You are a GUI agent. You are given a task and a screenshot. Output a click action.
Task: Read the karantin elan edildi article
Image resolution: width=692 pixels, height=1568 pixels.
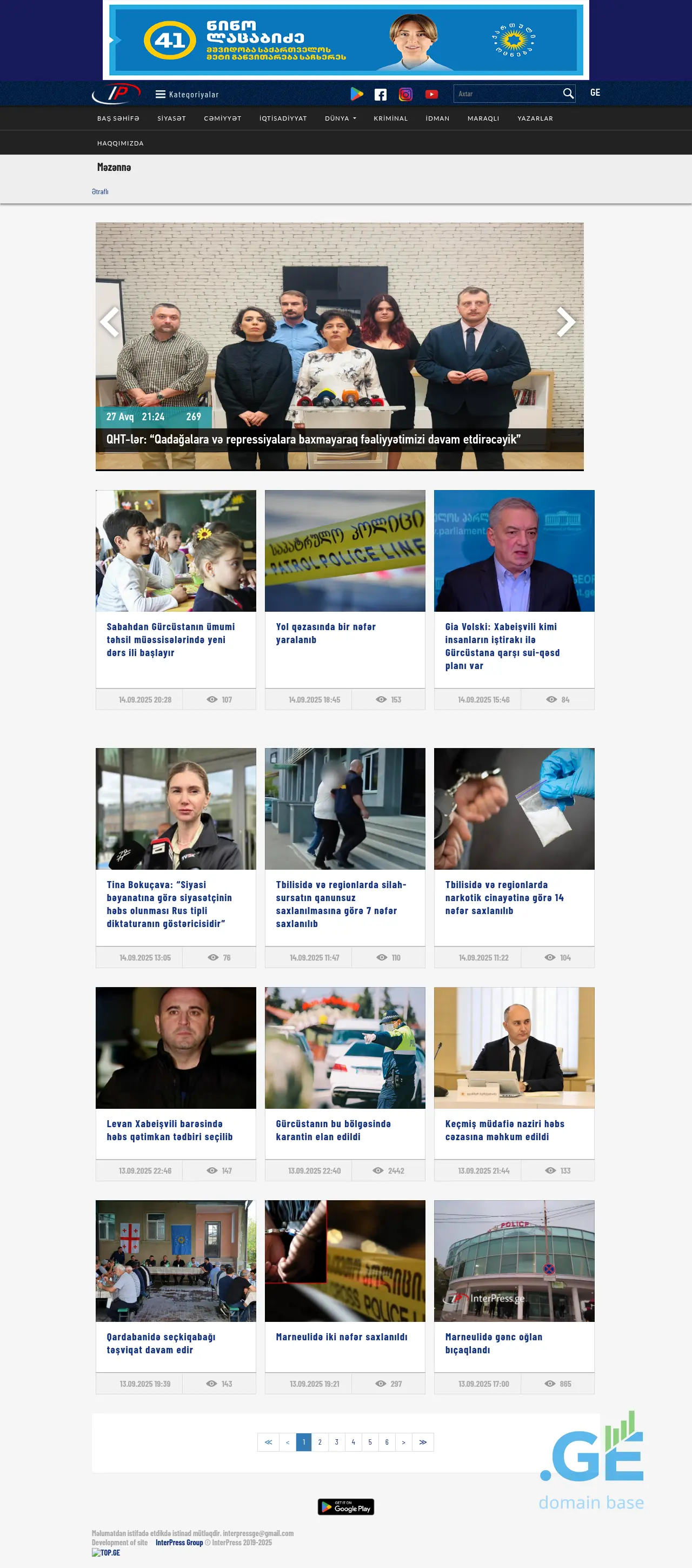pyautogui.click(x=333, y=1130)
